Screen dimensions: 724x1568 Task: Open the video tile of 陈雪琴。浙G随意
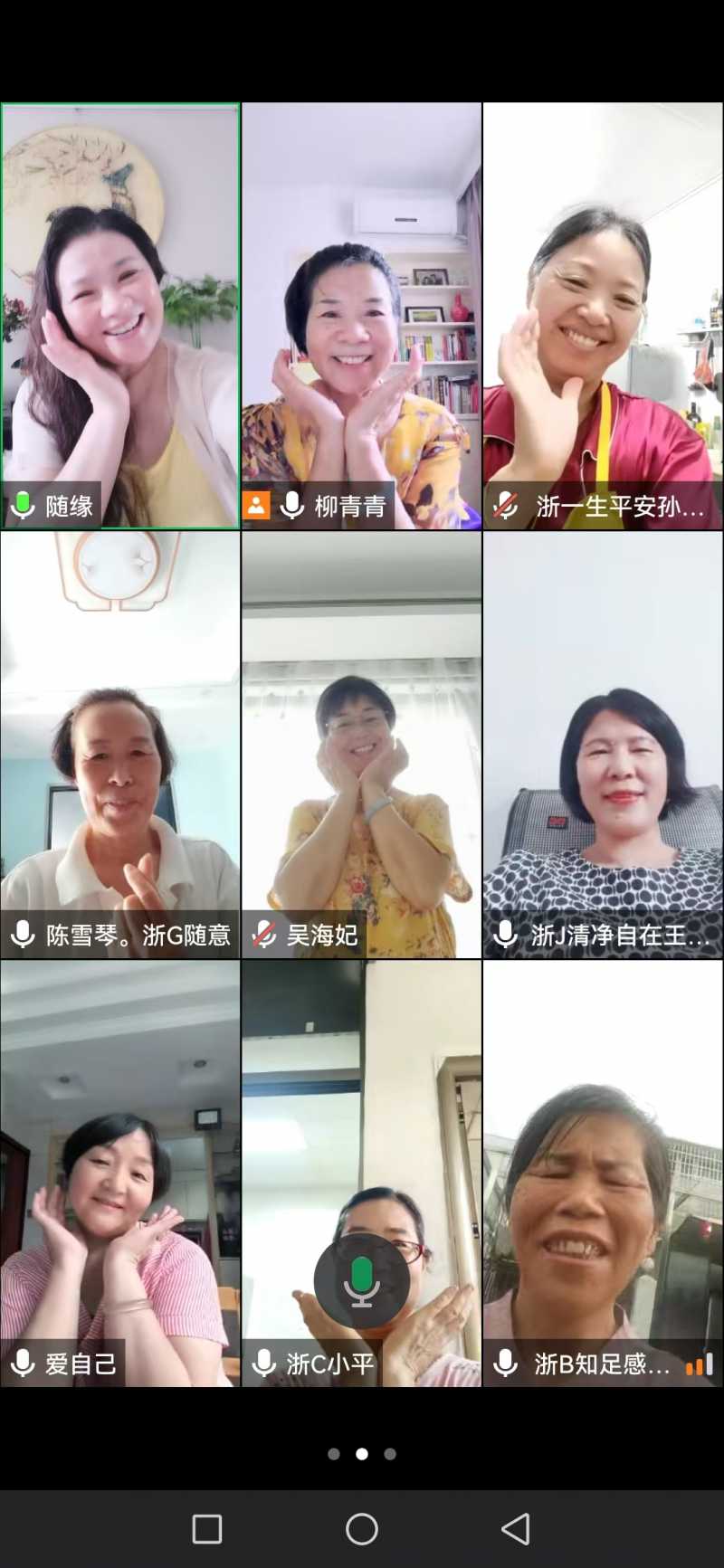pyautogui.click(x=120, y=744)
